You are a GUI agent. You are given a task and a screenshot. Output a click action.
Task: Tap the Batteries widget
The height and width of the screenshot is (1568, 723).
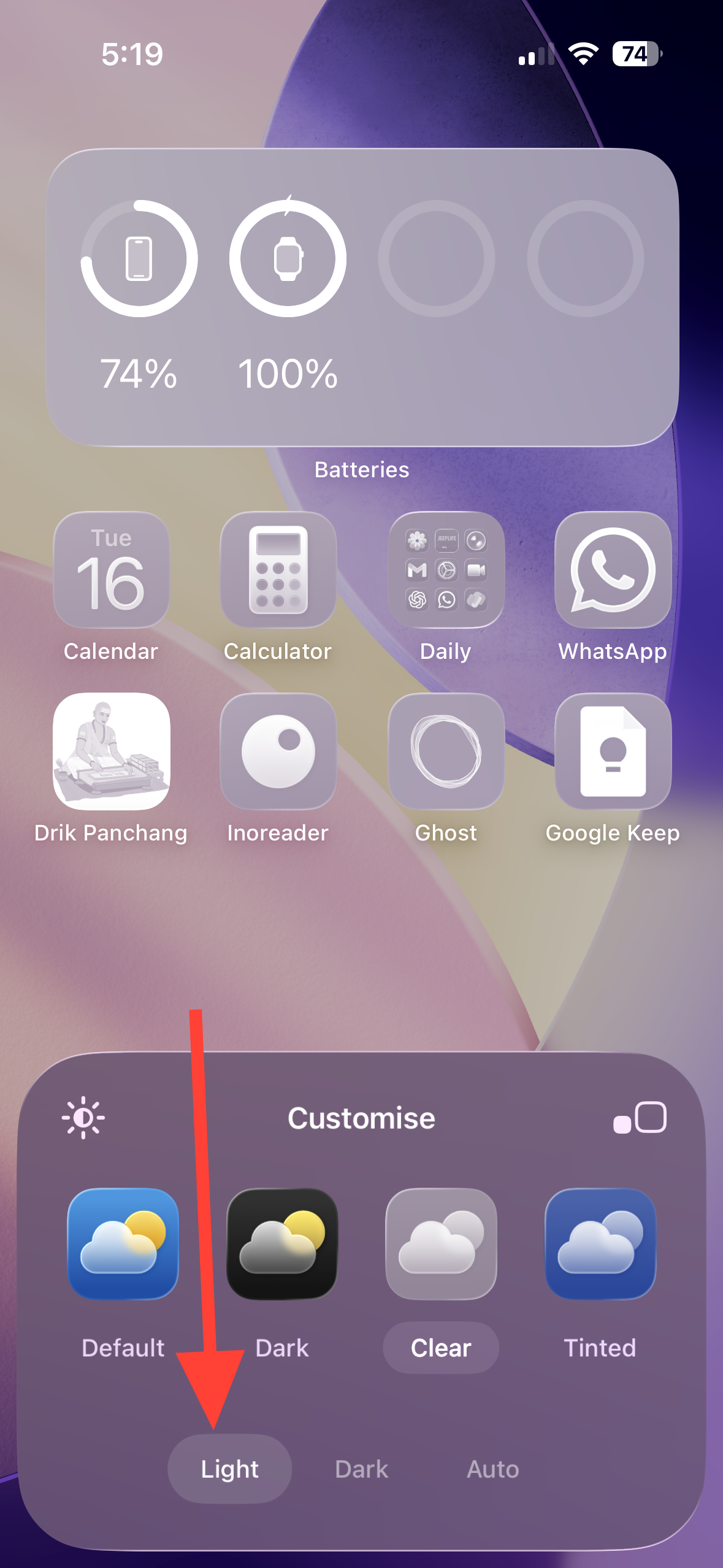point(362,298)
